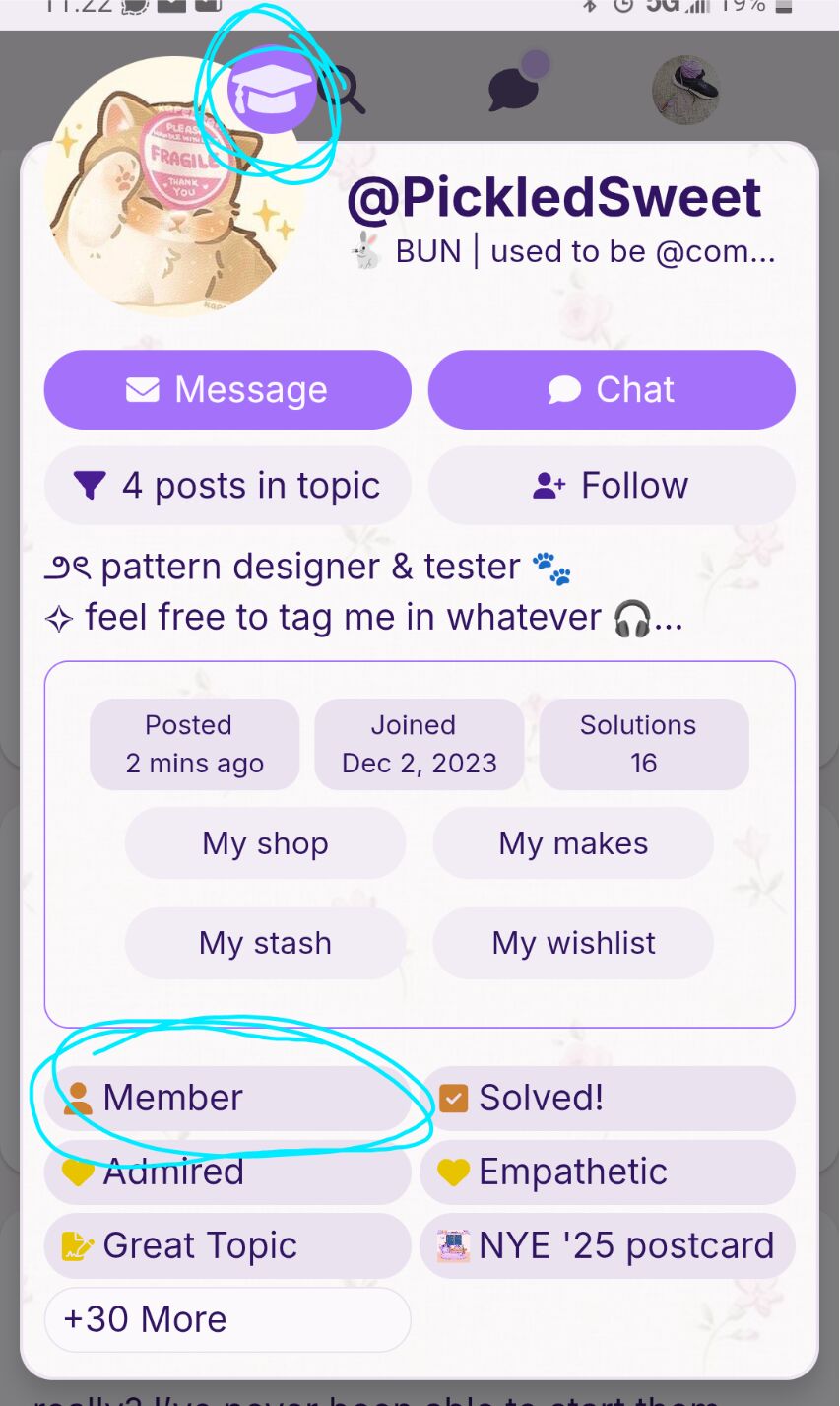
Task: Open the Member badge
Action: (x=227, y=1098)
